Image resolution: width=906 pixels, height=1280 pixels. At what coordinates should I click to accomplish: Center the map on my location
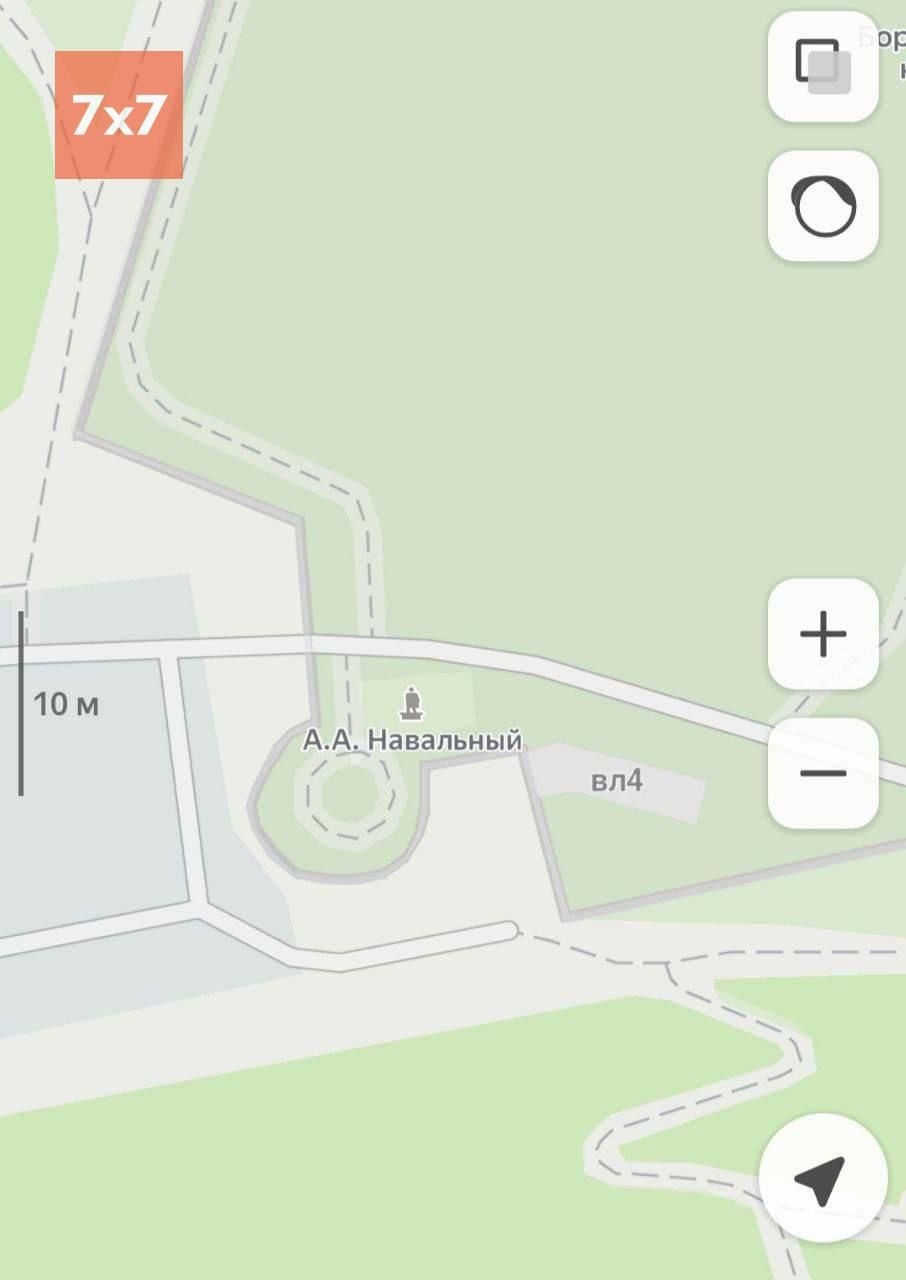tap(822, 1179)
